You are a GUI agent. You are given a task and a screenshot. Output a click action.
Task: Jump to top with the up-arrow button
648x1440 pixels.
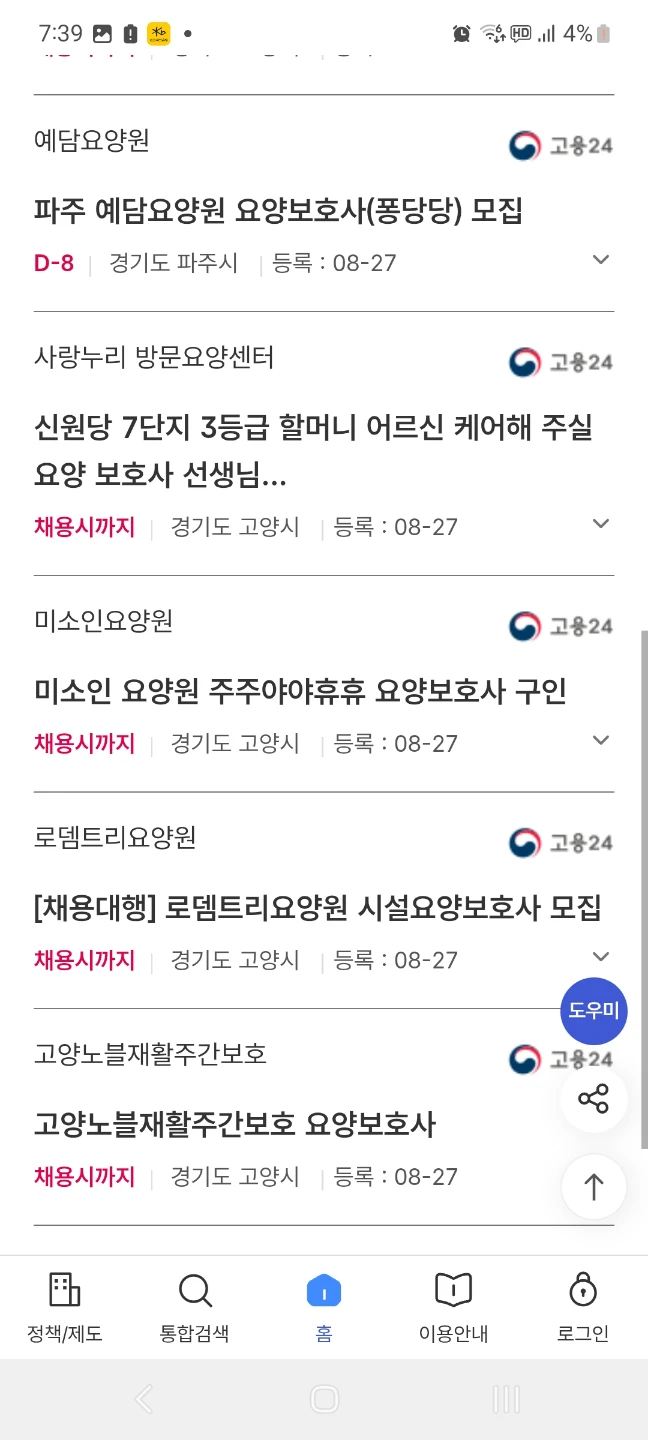click(594, 1187)
